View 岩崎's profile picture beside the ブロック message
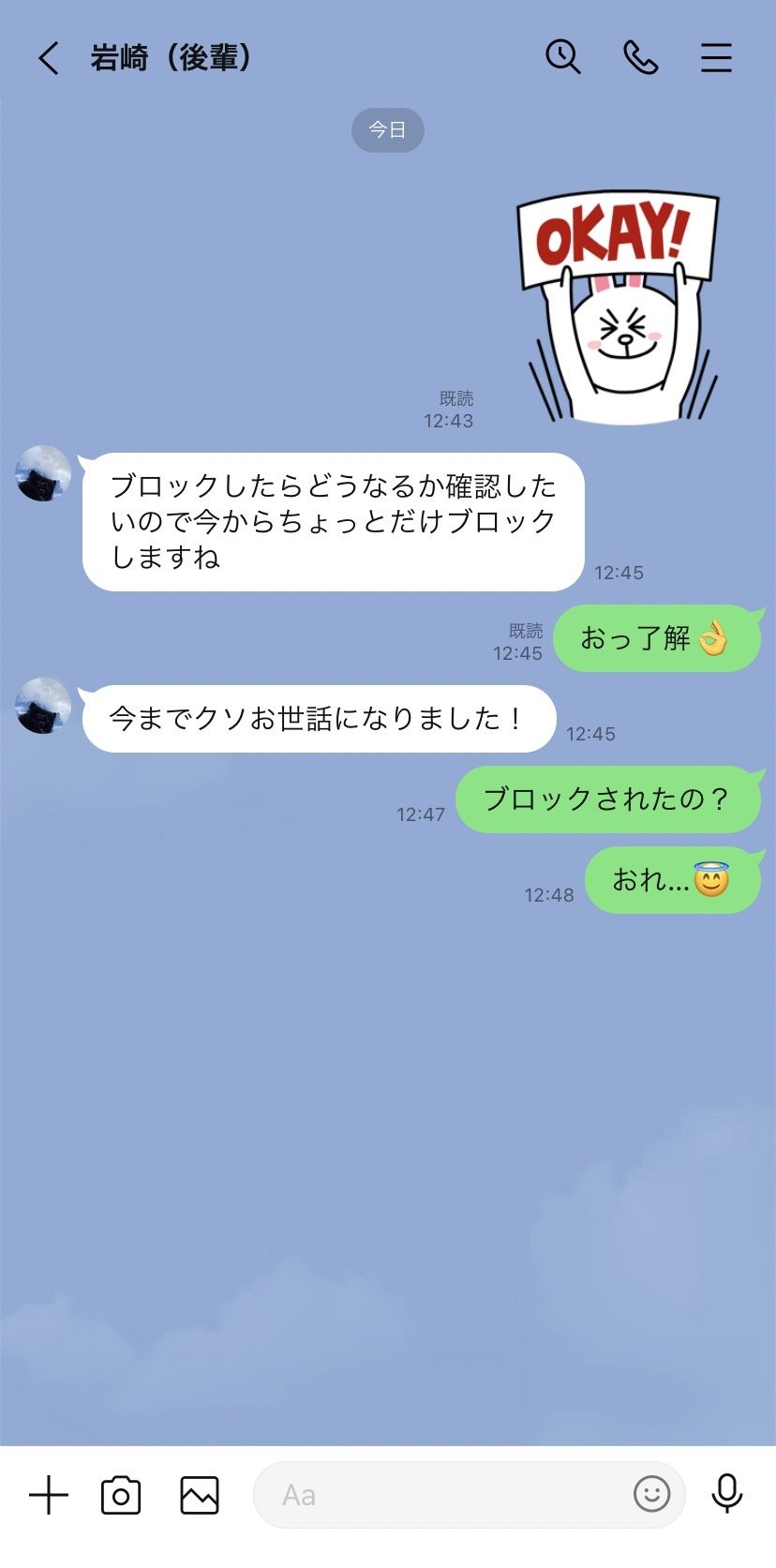Screen dimensions: 776x1568 pos(43,473)
